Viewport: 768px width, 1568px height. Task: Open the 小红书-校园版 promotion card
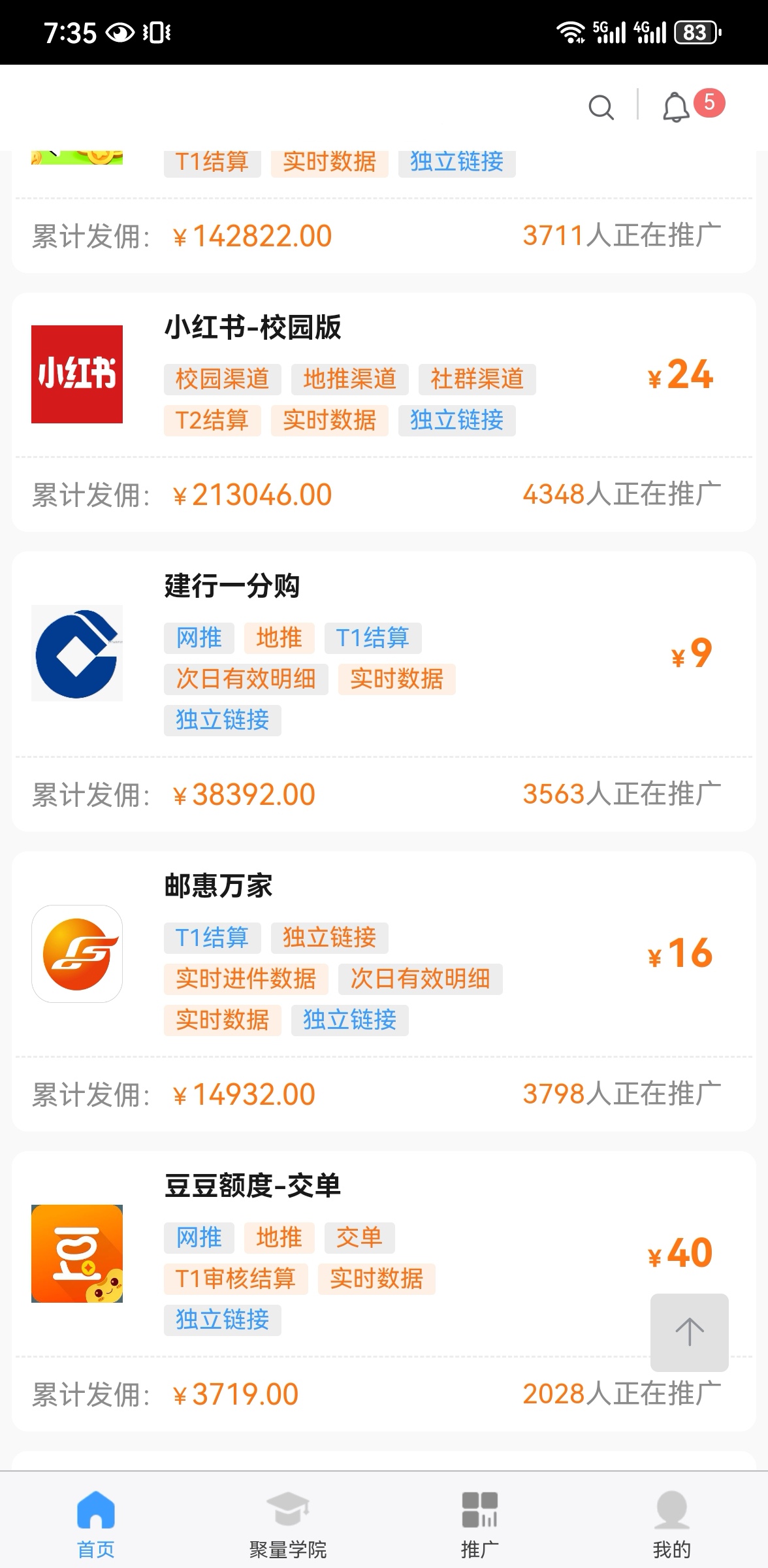(384, 412)
